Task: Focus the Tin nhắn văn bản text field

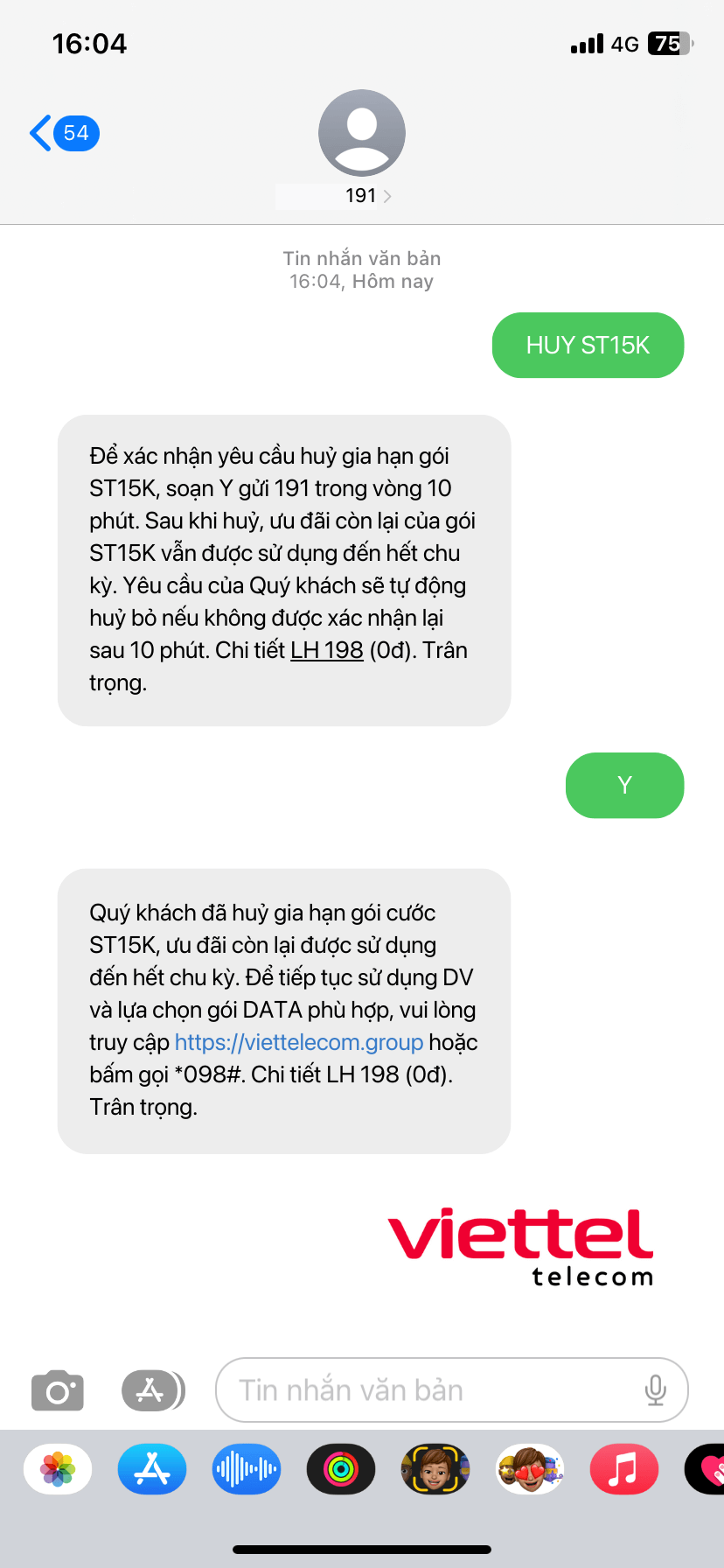Action: click(x=428, y=1390)
